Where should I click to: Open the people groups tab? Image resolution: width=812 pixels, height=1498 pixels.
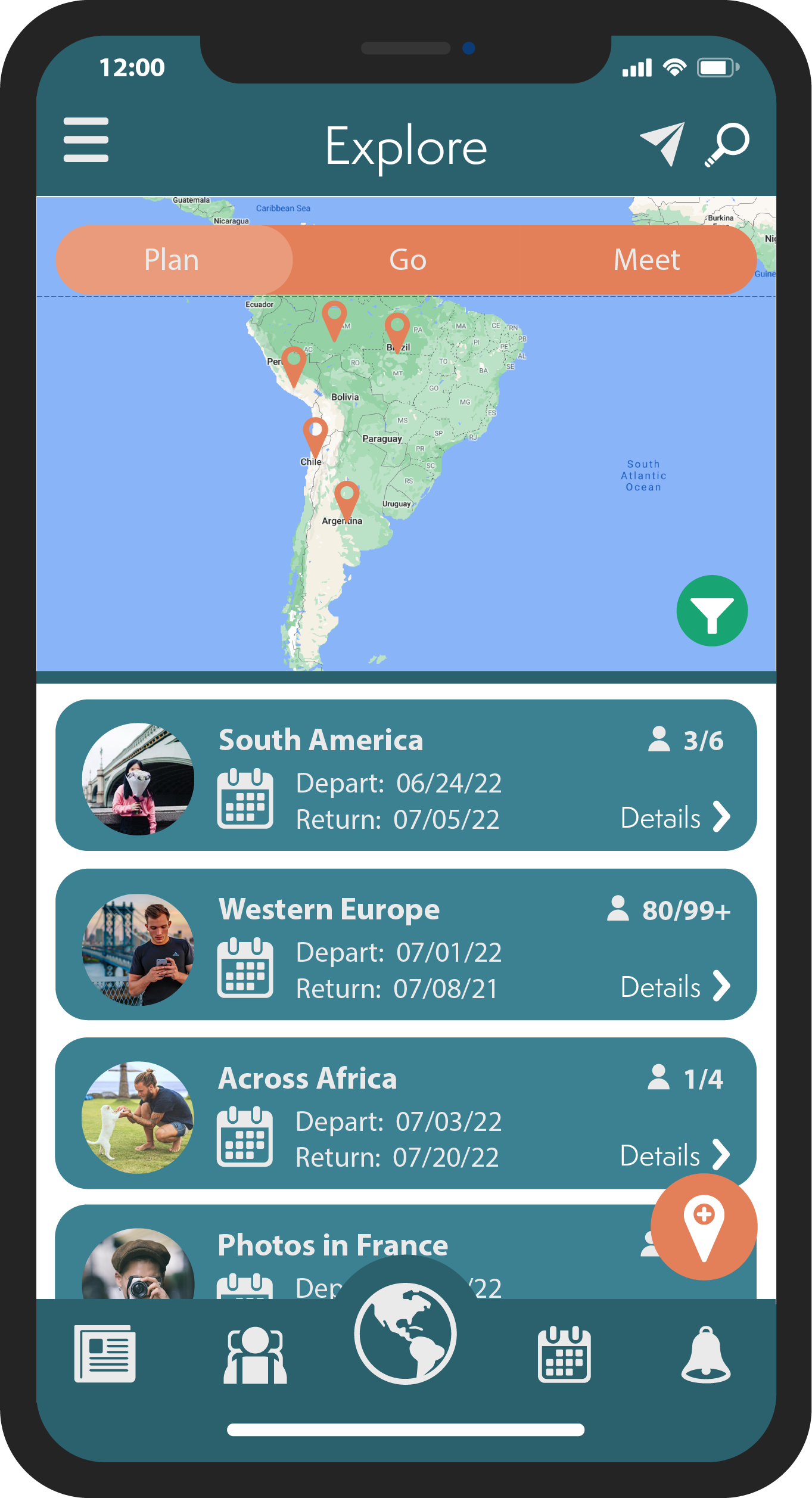[x=255, y=1355]
